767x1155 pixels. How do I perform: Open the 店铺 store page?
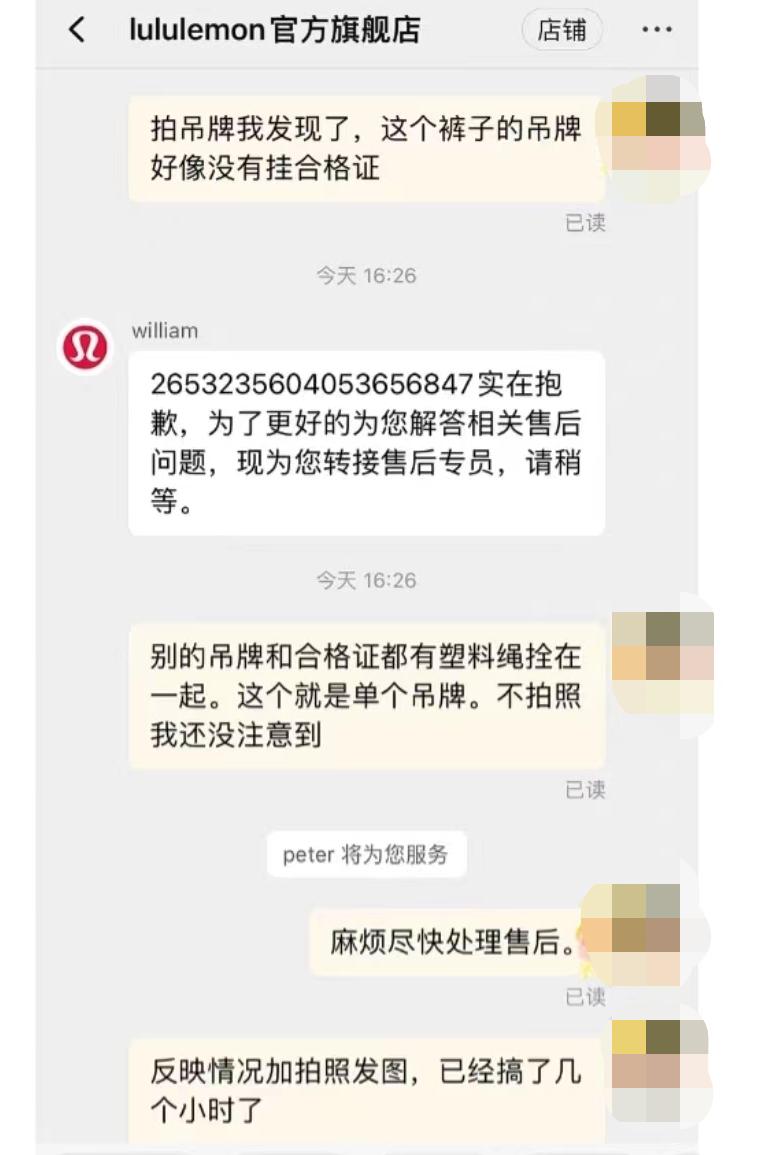click(x=562, y=30)
